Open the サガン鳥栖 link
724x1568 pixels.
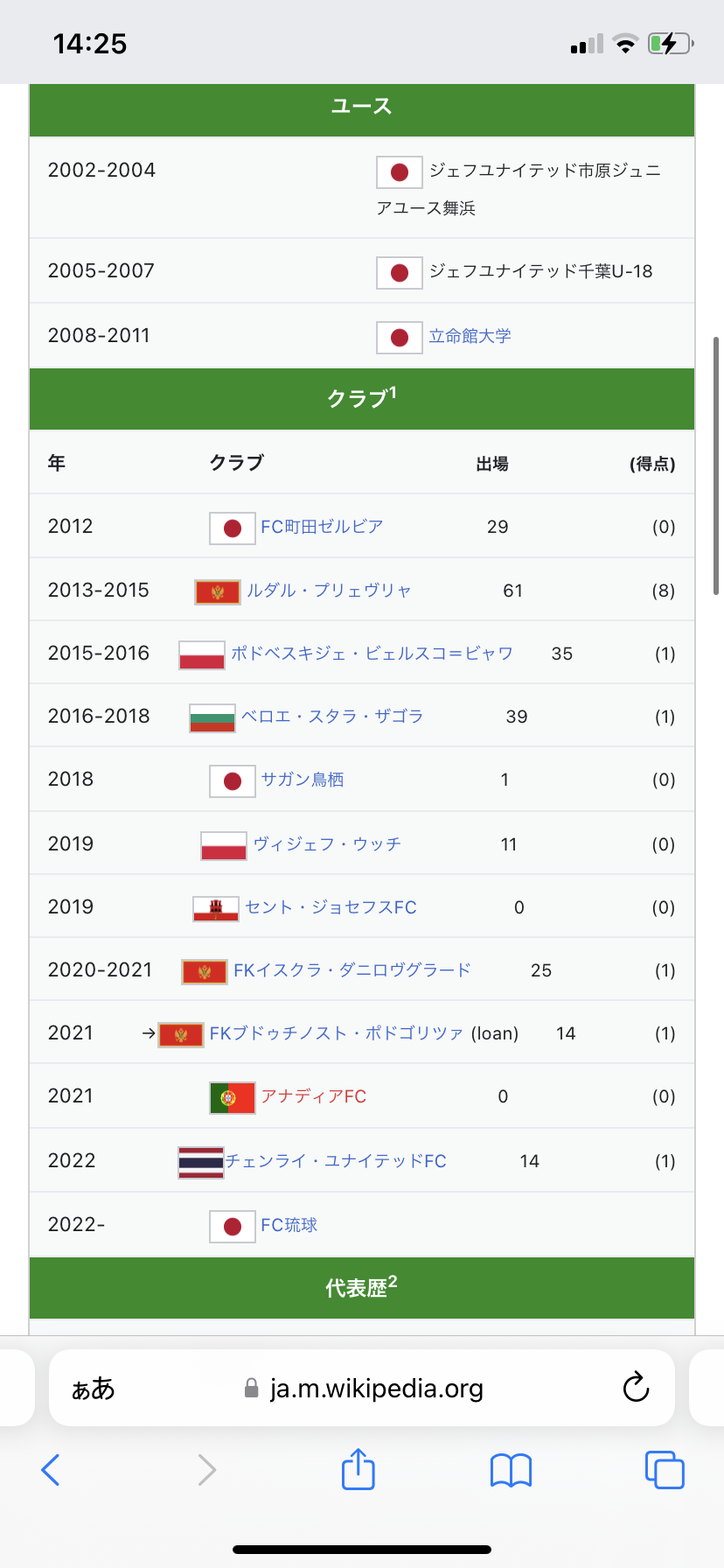(x=303, y=780)
